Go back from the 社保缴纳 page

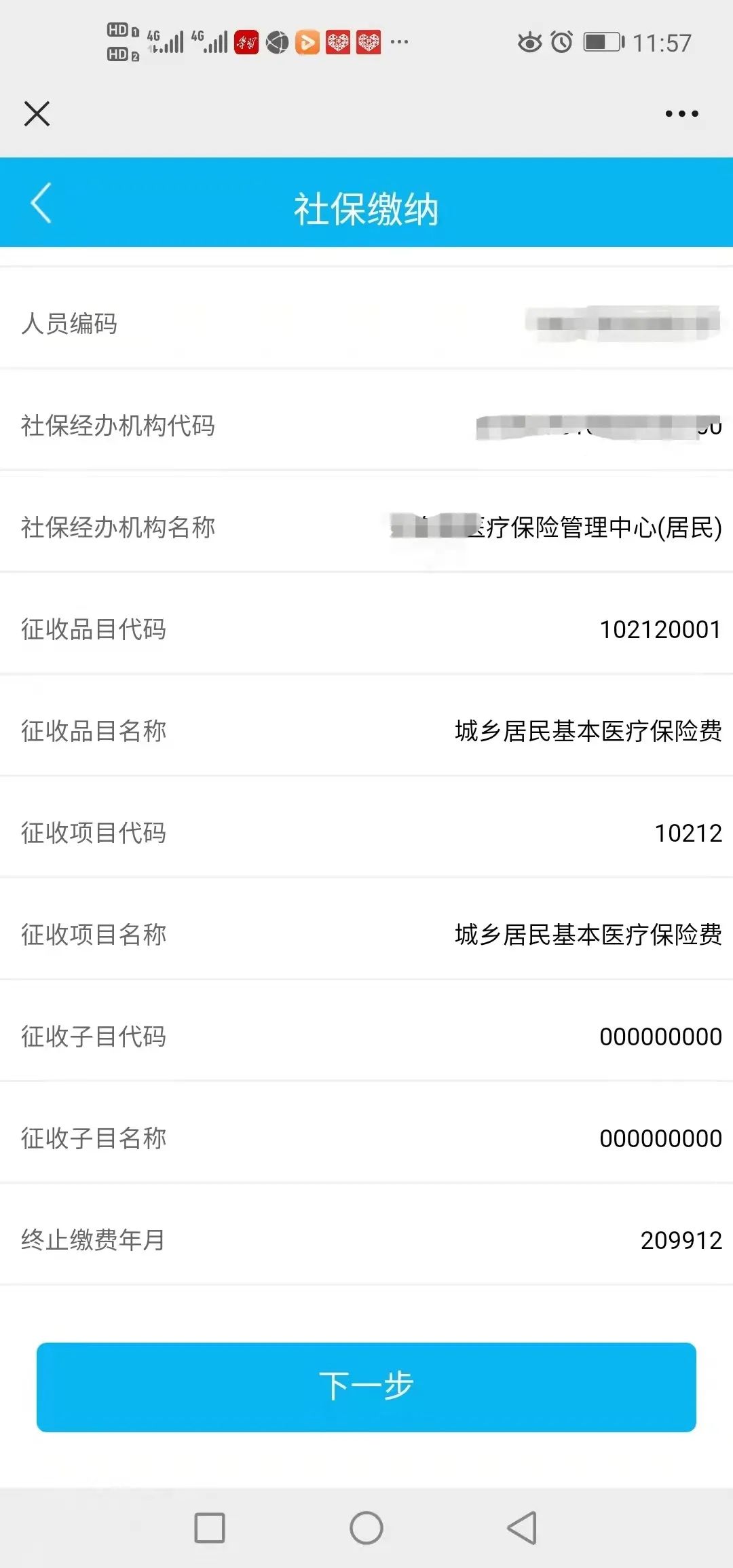[x=41, y=202]
